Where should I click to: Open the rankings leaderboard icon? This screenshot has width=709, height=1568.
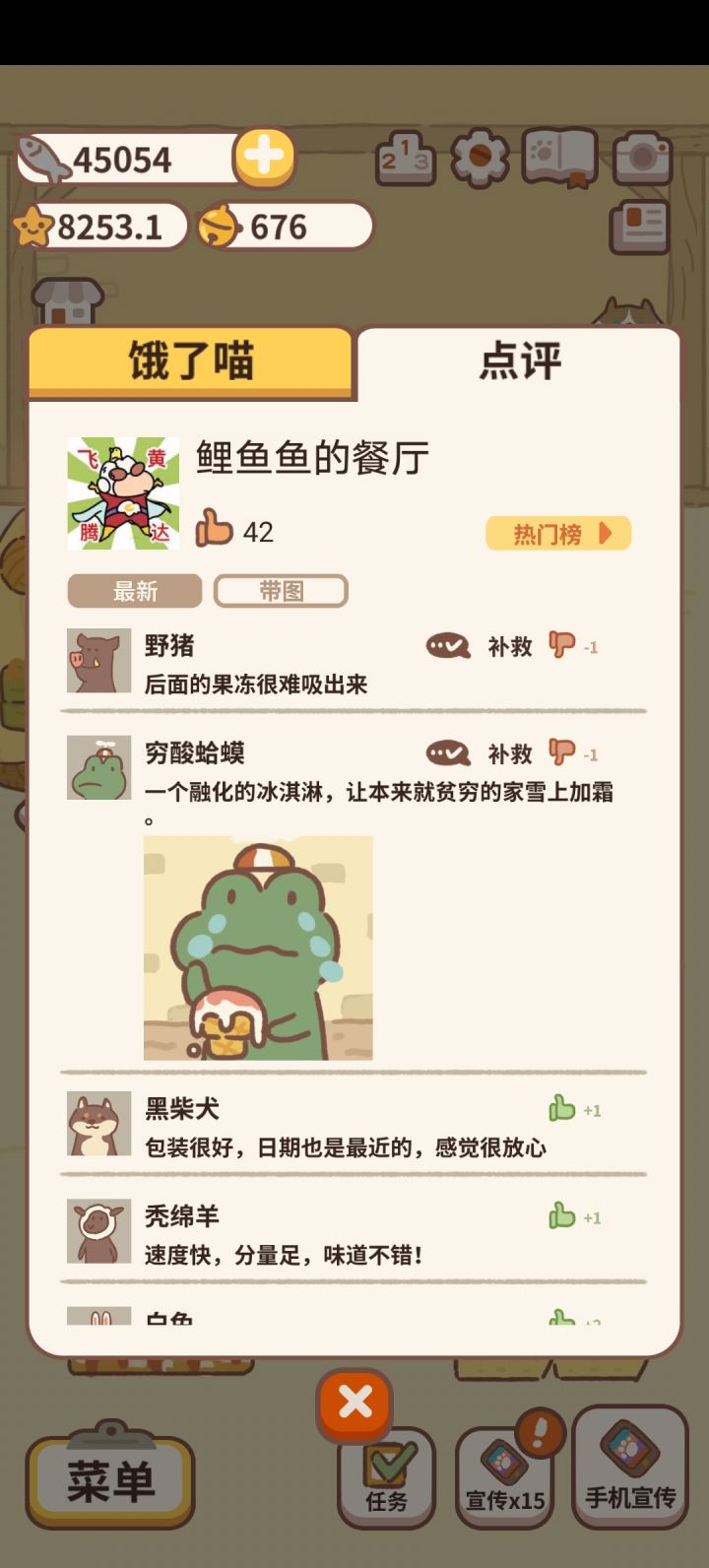(x=406, y=160)
